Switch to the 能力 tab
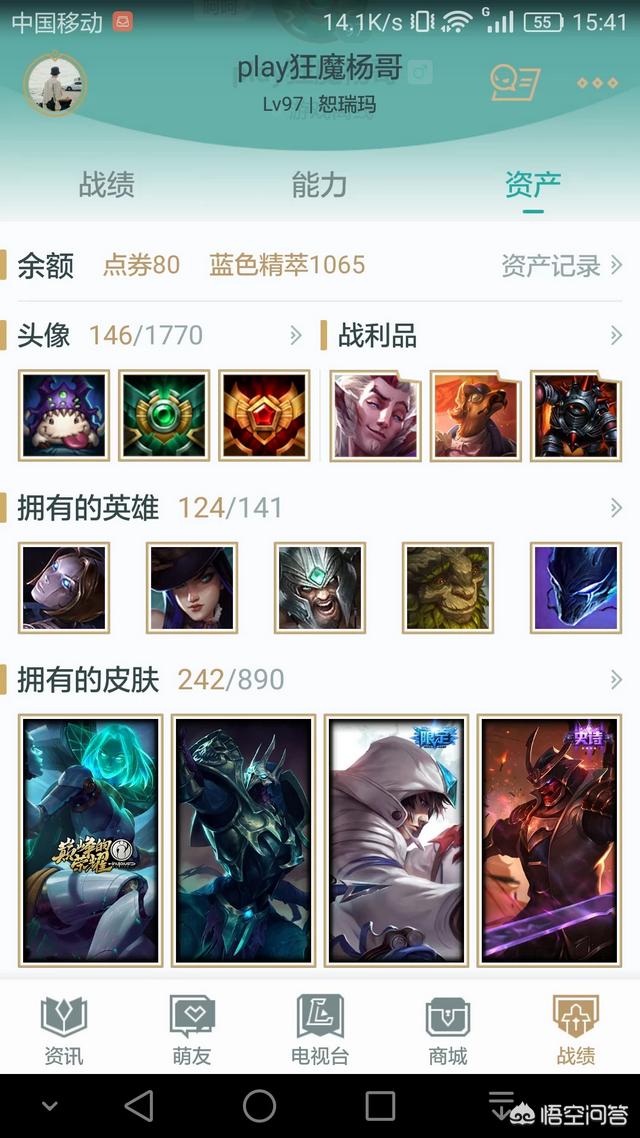 pos(319,185)
